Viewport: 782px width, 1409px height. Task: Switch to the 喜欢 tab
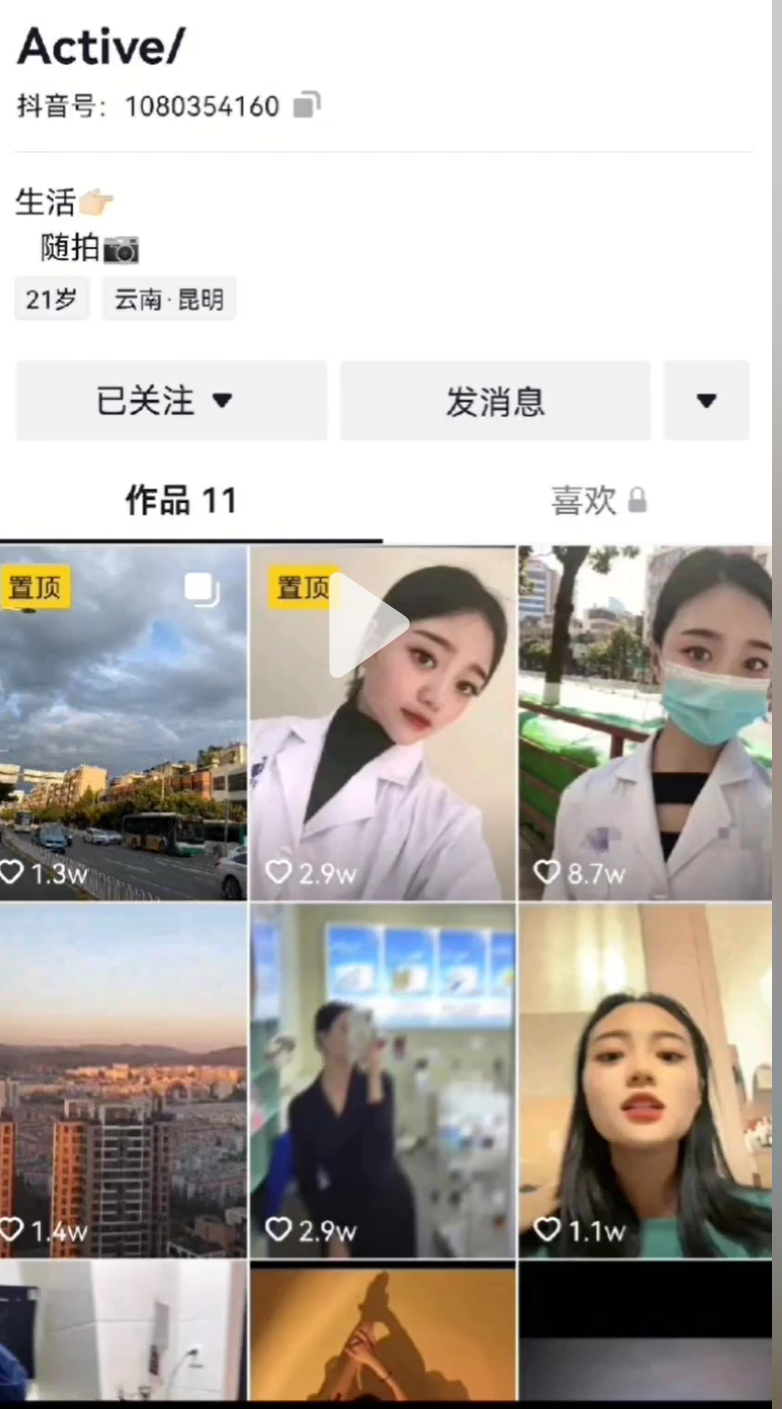(x=584, y=501)
